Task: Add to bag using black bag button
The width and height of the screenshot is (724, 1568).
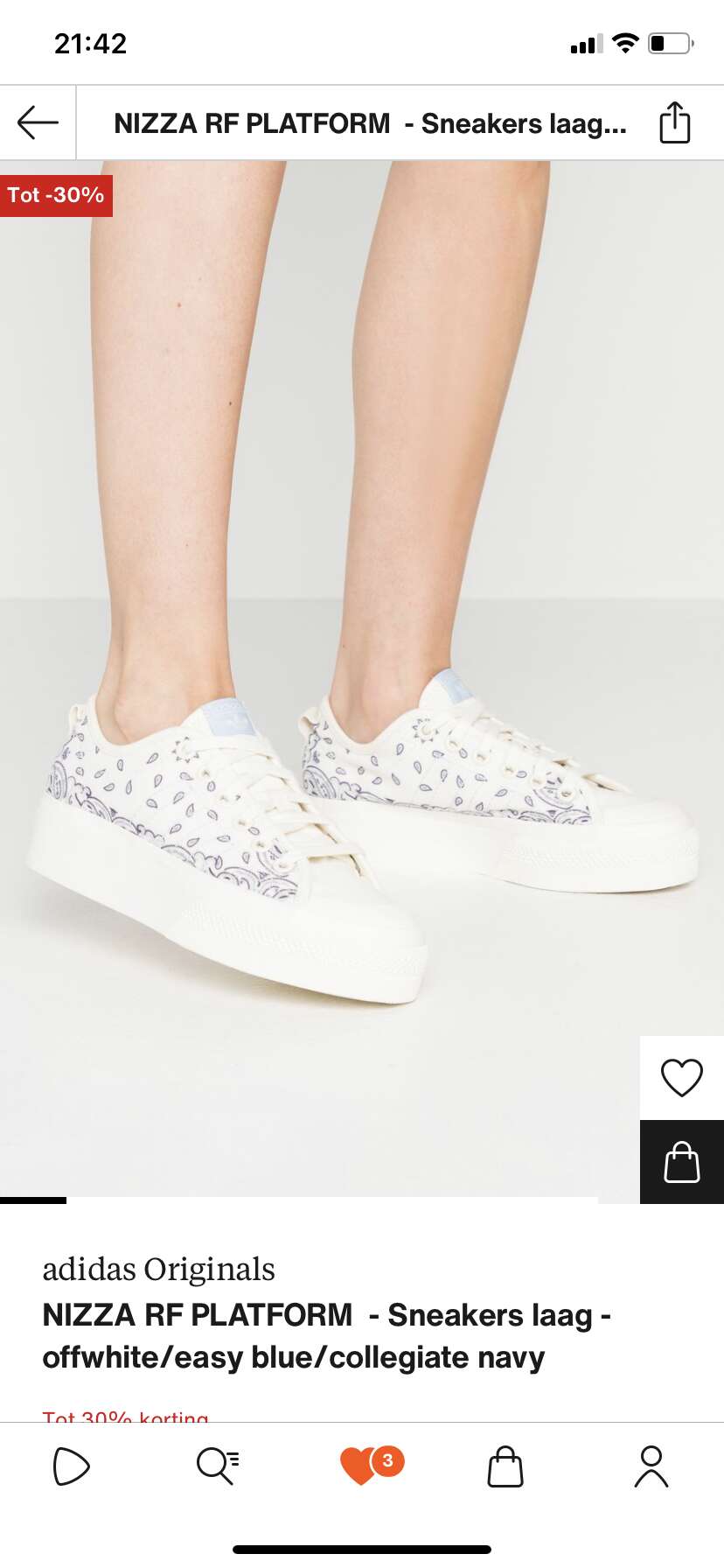Action: [x=681, y=1162]
